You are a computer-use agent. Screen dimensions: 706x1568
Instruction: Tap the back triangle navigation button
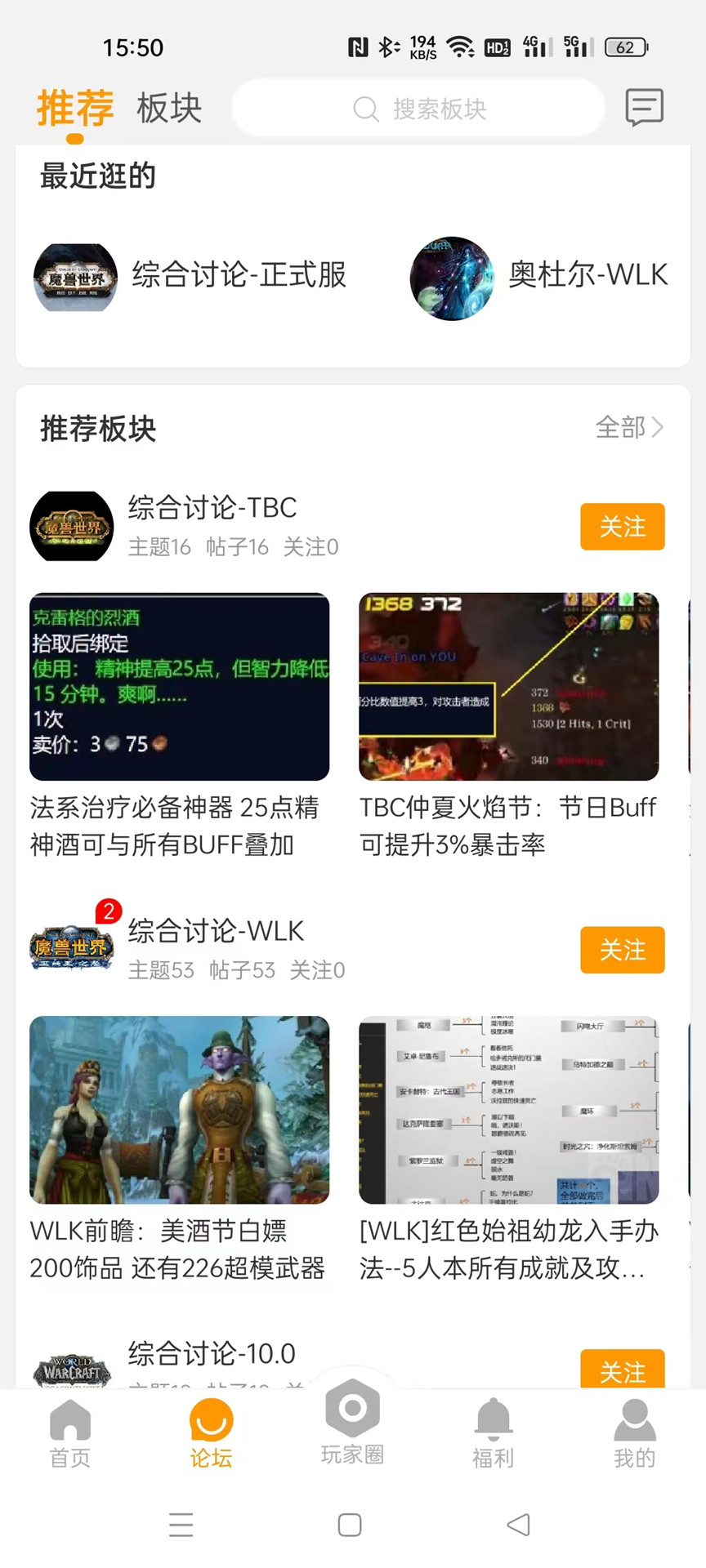(x=519, y=1524)
